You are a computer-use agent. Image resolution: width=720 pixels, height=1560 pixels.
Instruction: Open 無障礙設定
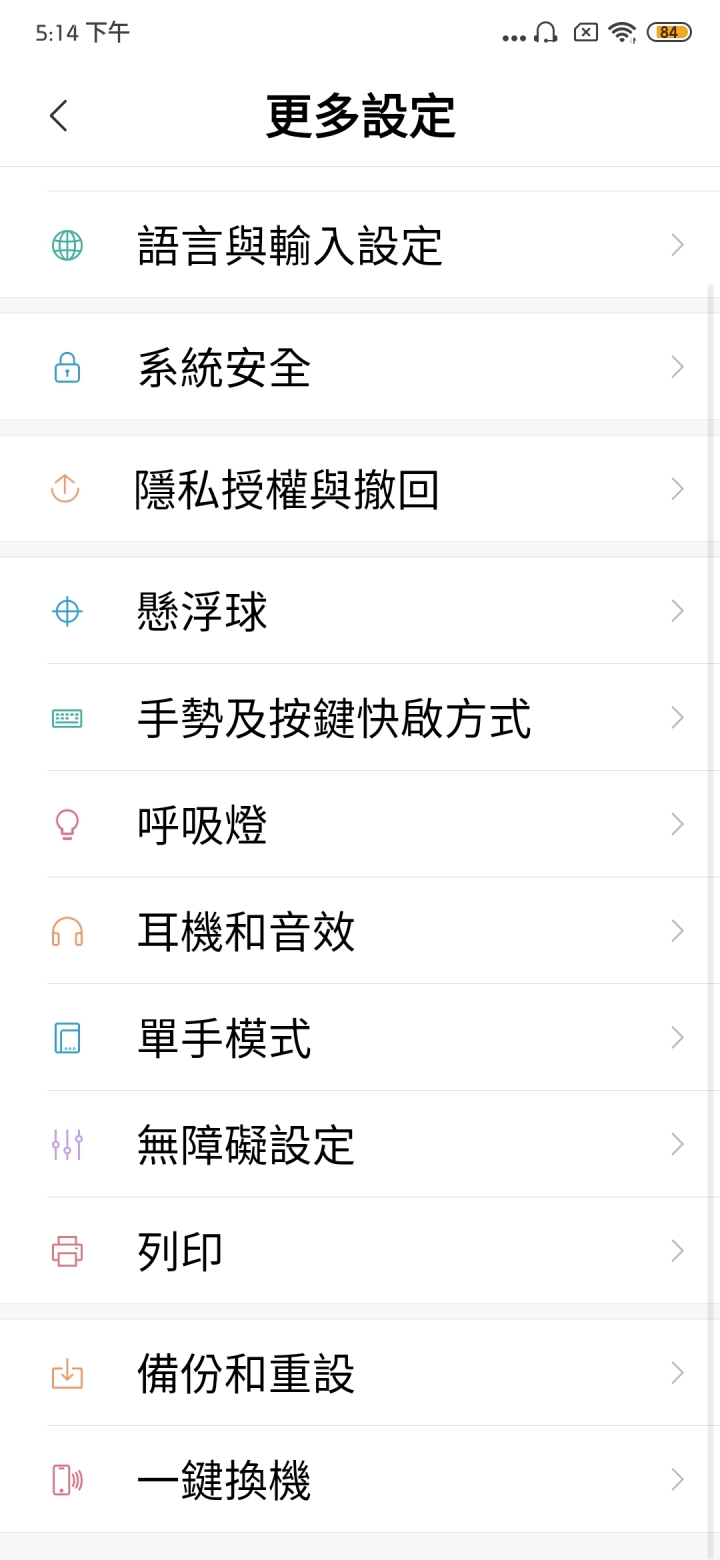coord(360,1144)
